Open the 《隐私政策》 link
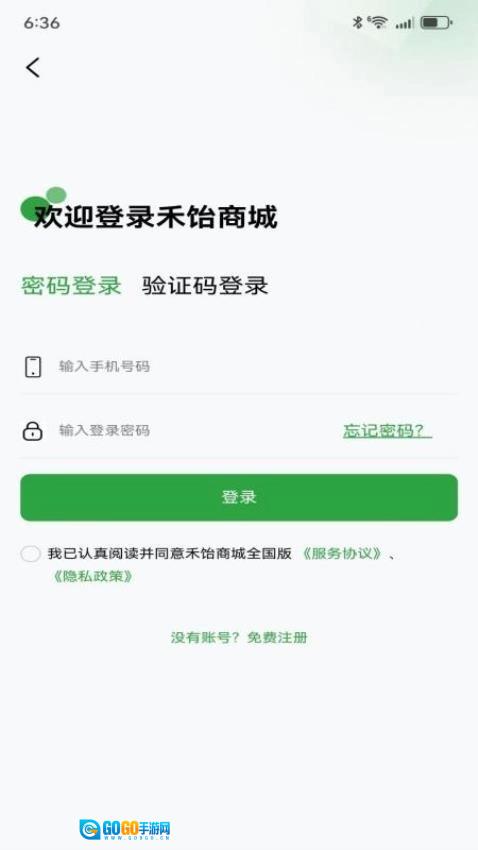The image size is (478, 850). tap(93, 576)
